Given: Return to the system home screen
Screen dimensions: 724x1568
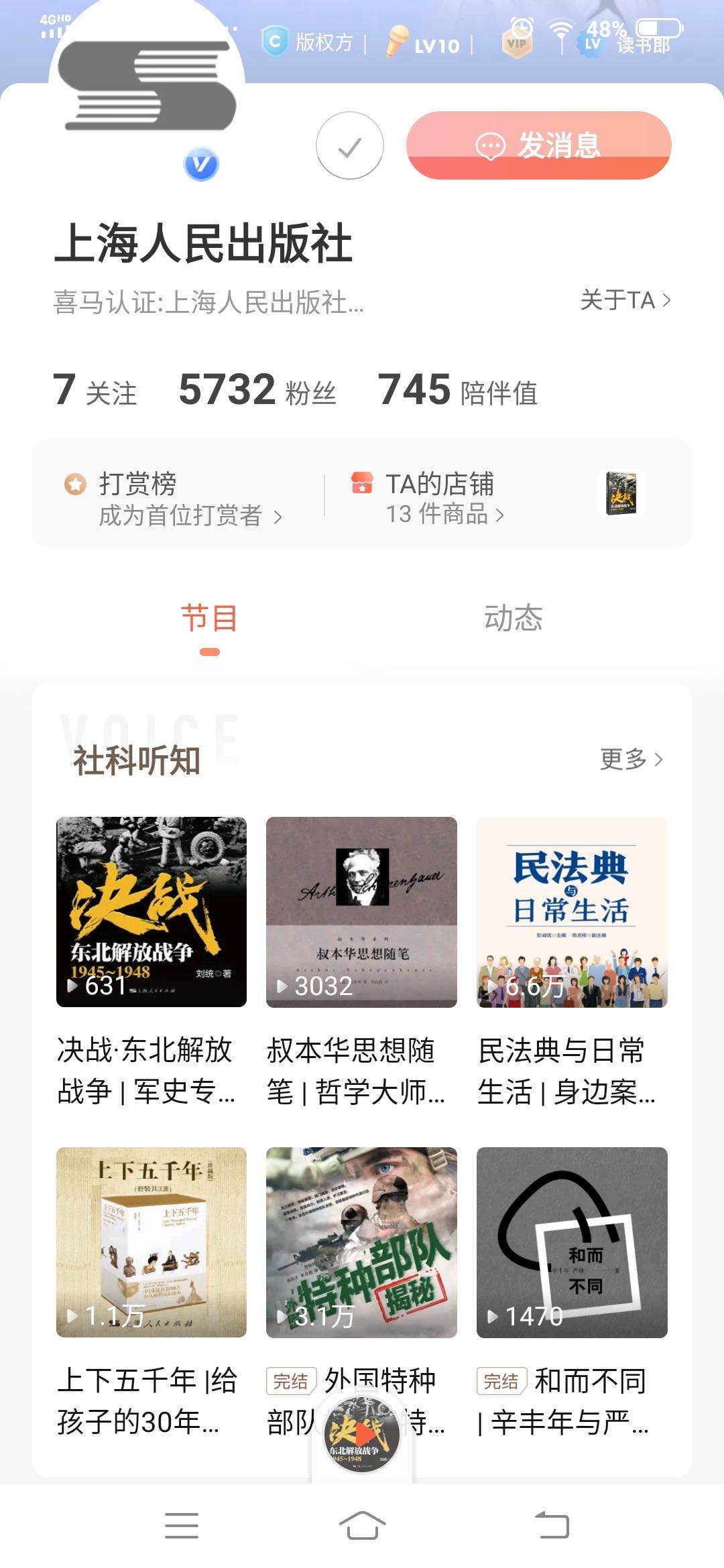Looking at the screenshot, I should tap(362, 1526).
